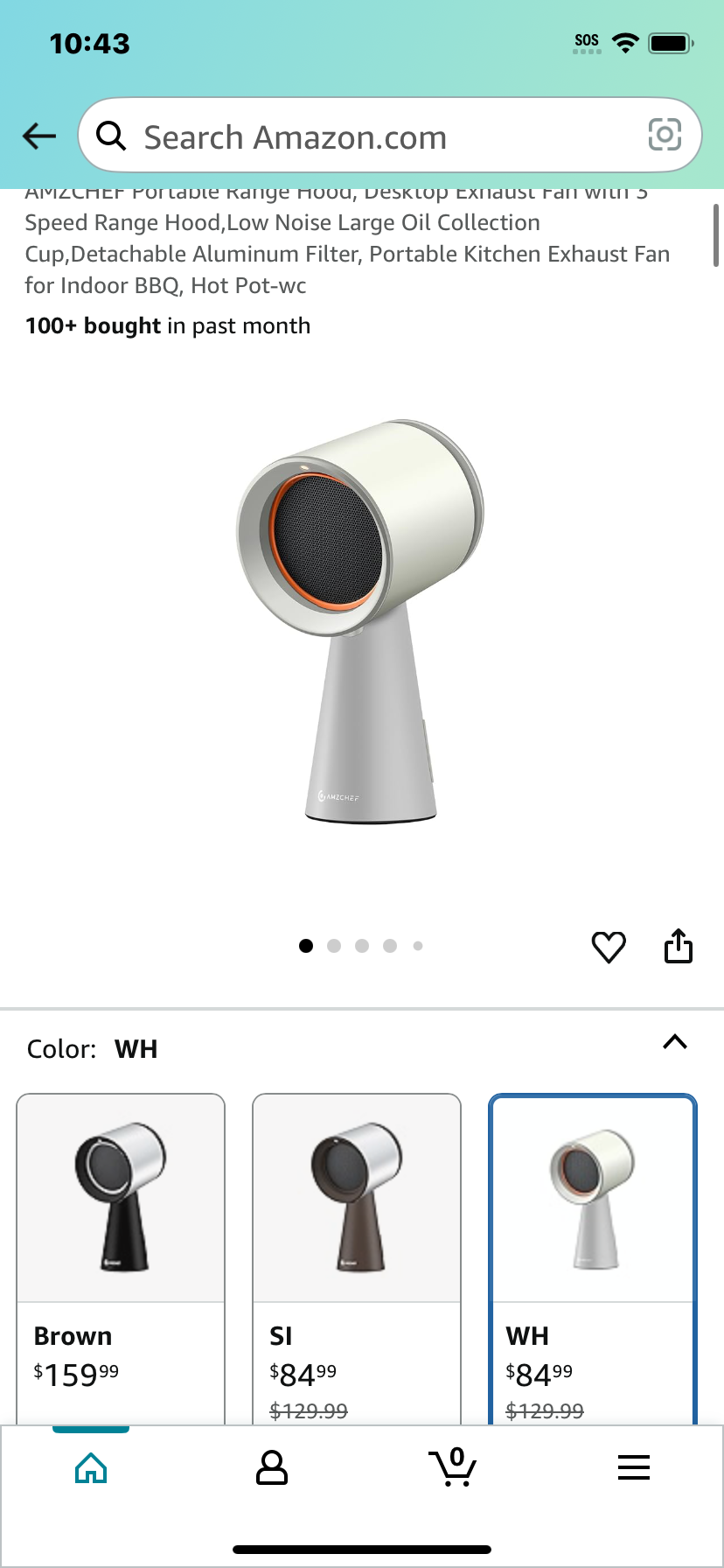Add item to wish list with heart
The image size is (724, 1568).
[x=609, y=947]
